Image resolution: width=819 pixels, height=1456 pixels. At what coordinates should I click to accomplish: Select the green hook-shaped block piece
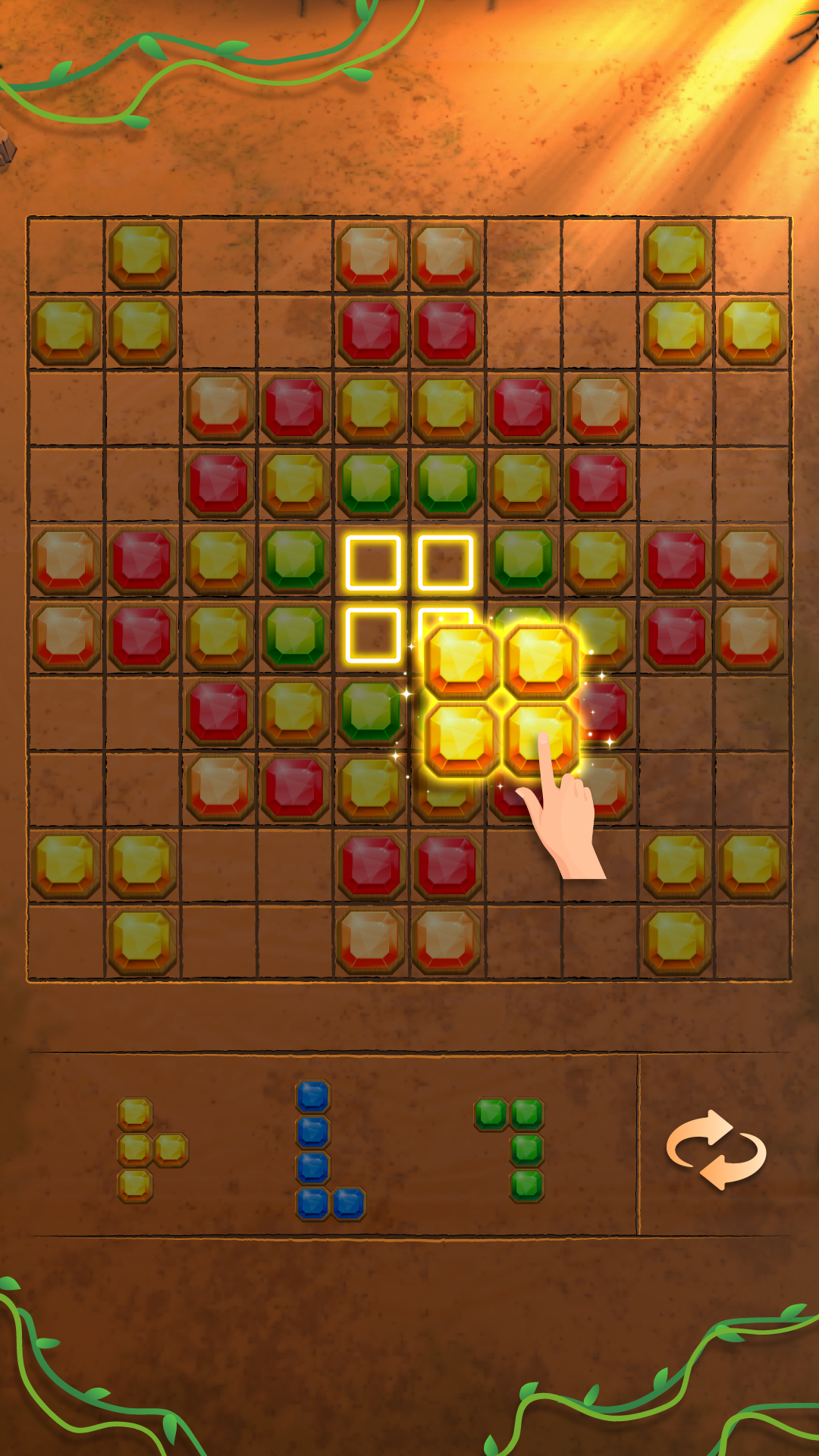(x=509, y=1150)
